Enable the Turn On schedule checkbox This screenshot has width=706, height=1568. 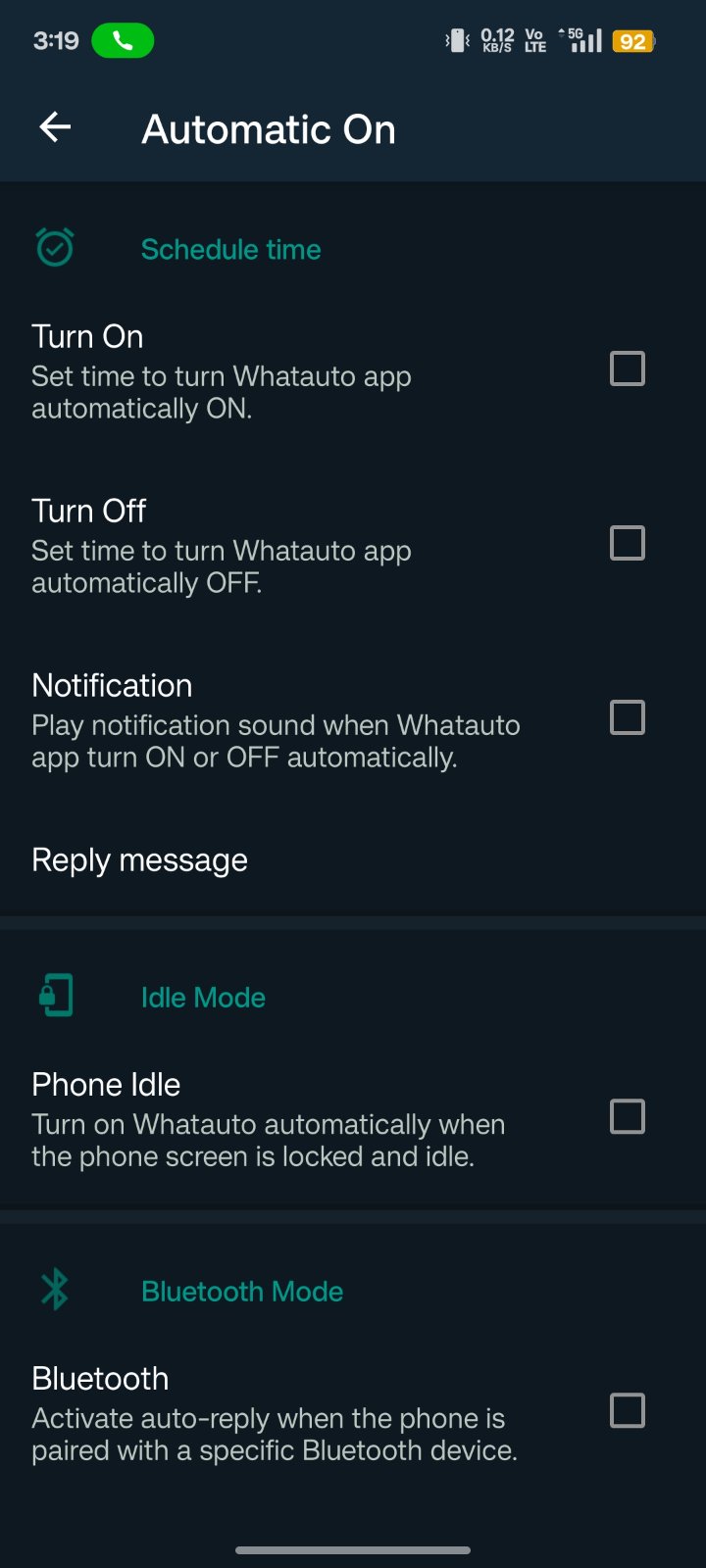628,369
